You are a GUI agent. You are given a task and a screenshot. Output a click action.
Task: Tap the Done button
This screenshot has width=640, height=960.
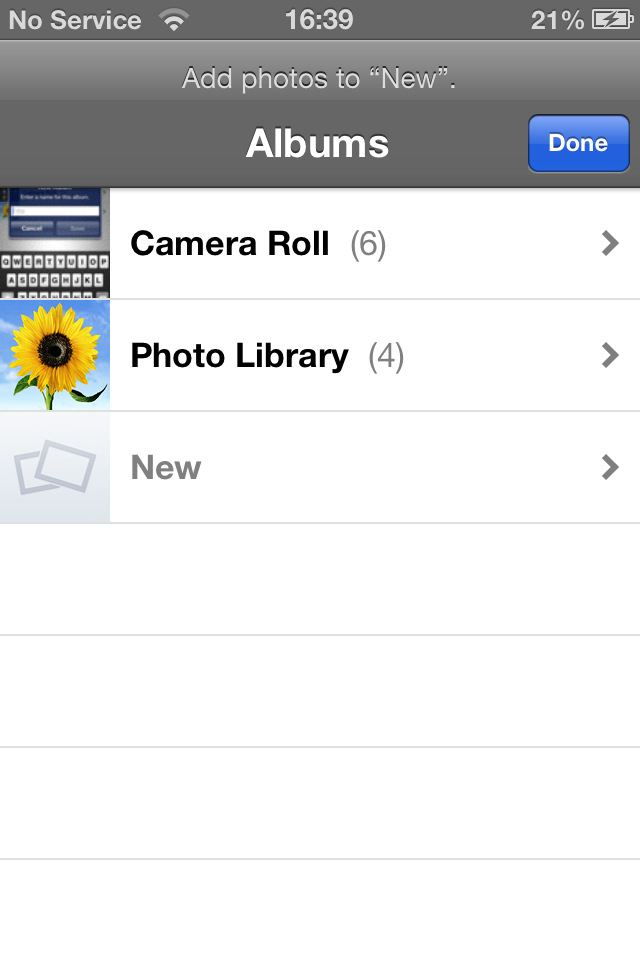pyautogui.click(x=578, y=143)
